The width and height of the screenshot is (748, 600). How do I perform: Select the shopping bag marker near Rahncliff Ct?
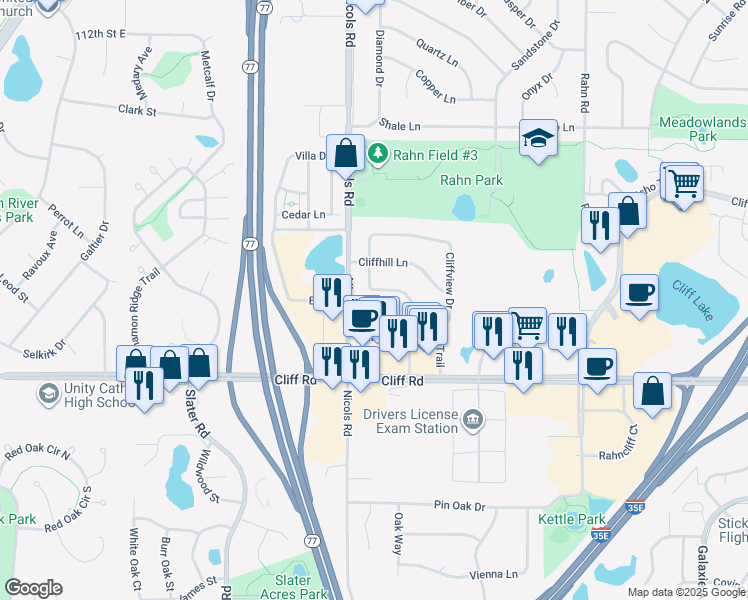[652, 391]
